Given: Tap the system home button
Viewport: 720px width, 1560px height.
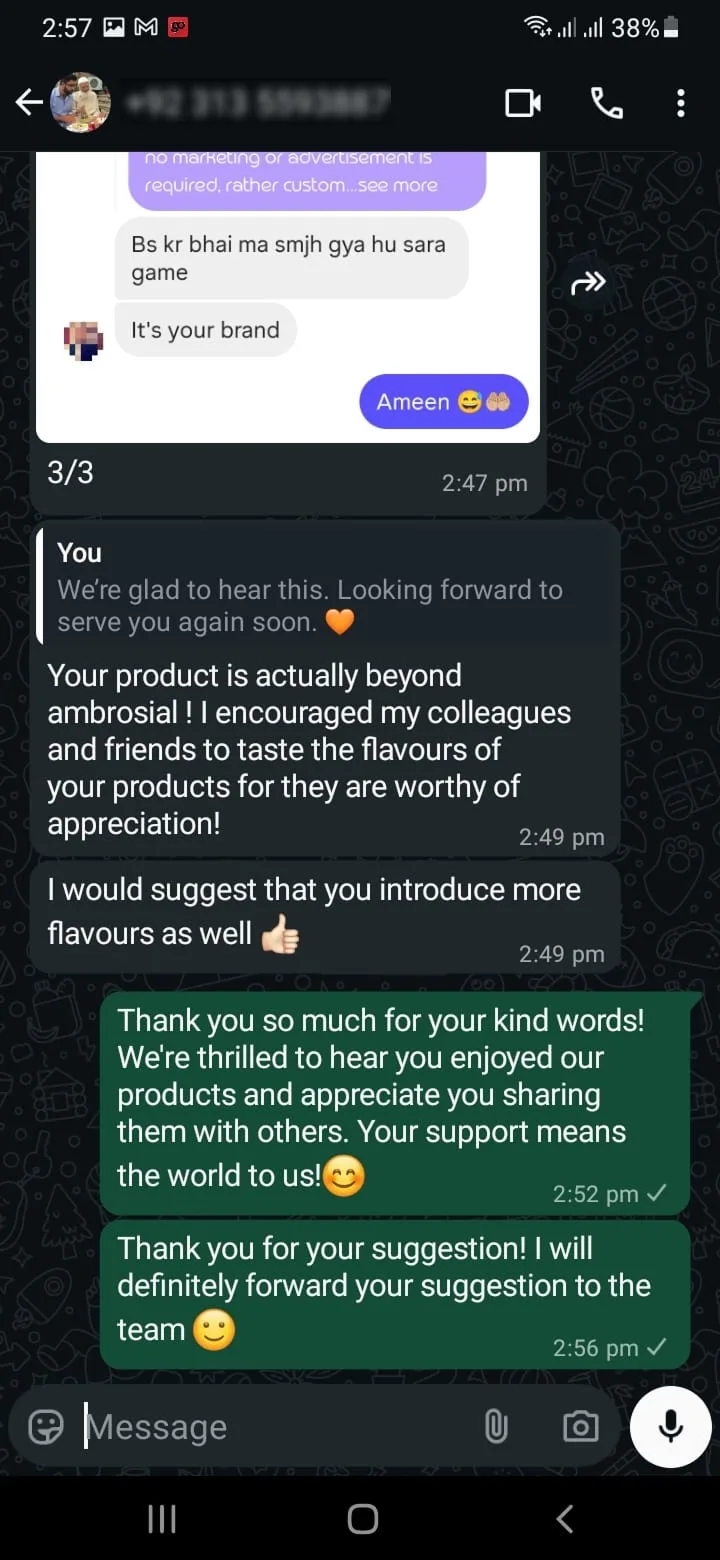Looking at the screenshot, I should tap(362, 1519).
